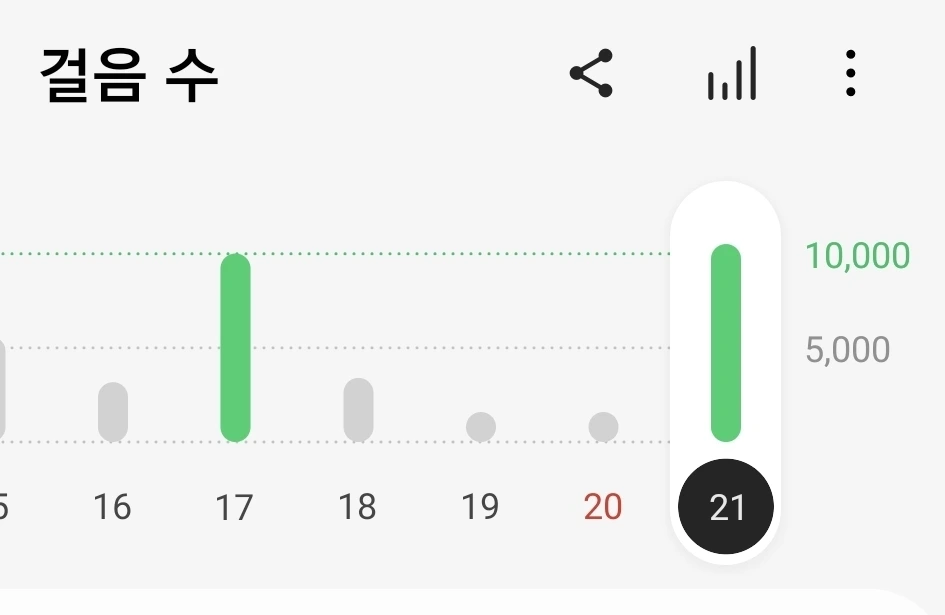Select day 16 on the chart
The height and width of the screenshot is (615, 945).
click(x=112, y=506)
